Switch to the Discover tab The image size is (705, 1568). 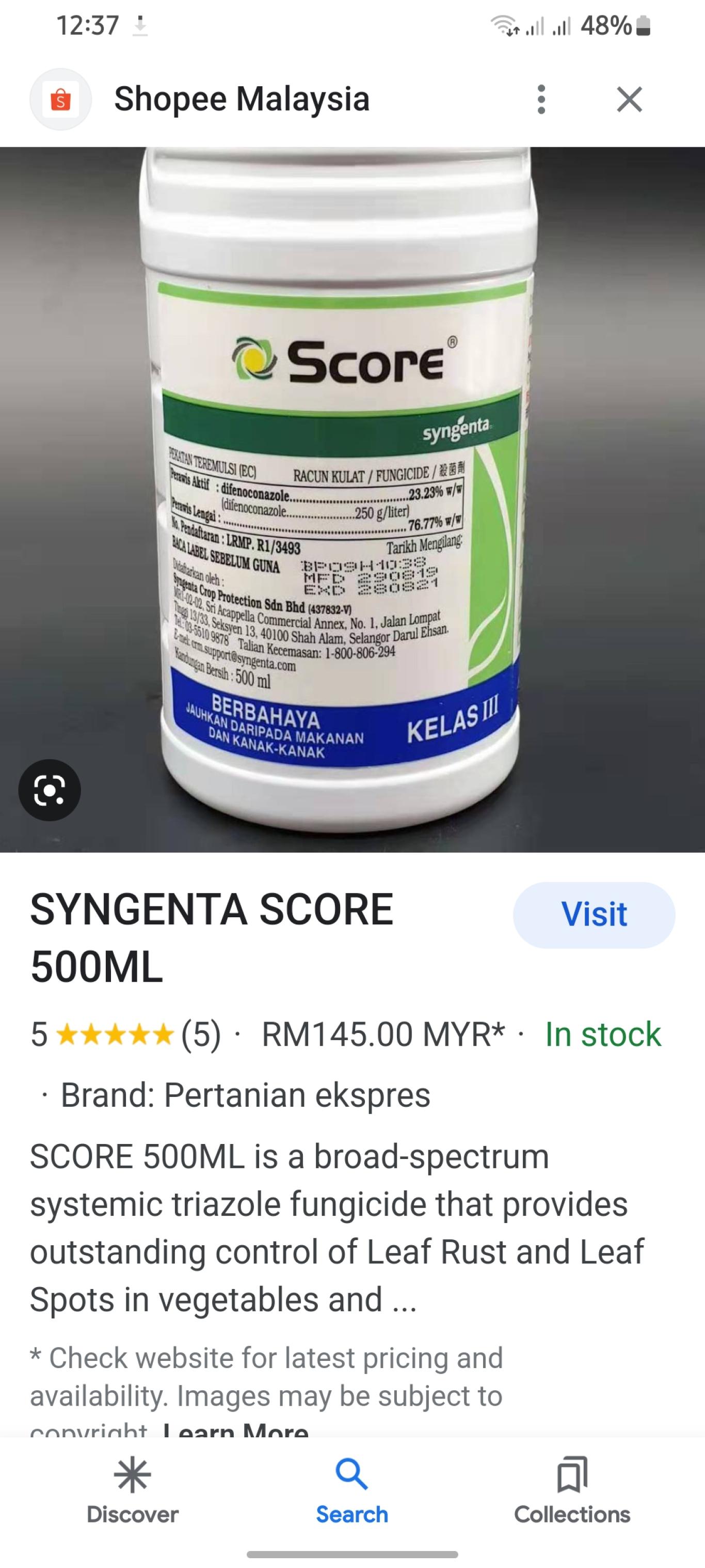[133, 1491]
